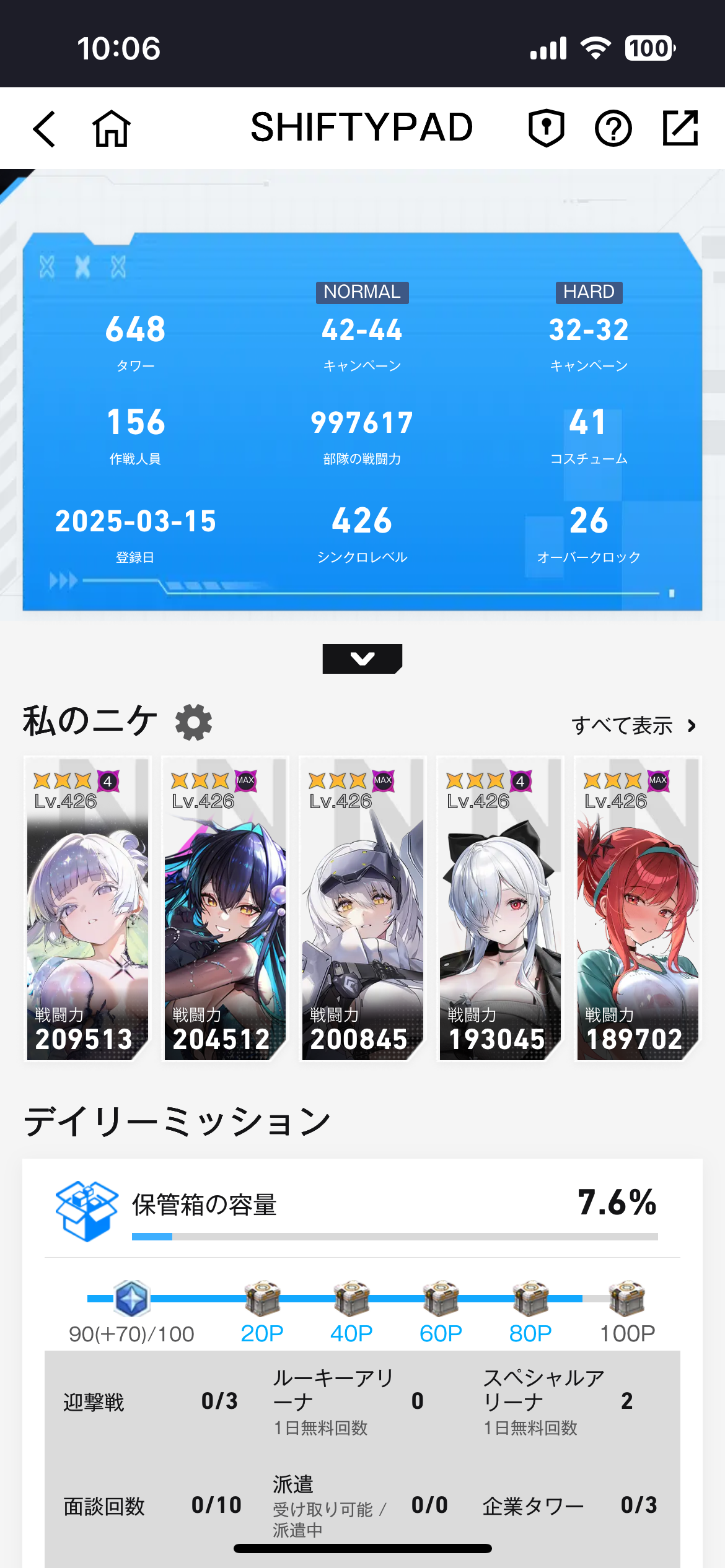Open the home icon in header

[112, 129]
